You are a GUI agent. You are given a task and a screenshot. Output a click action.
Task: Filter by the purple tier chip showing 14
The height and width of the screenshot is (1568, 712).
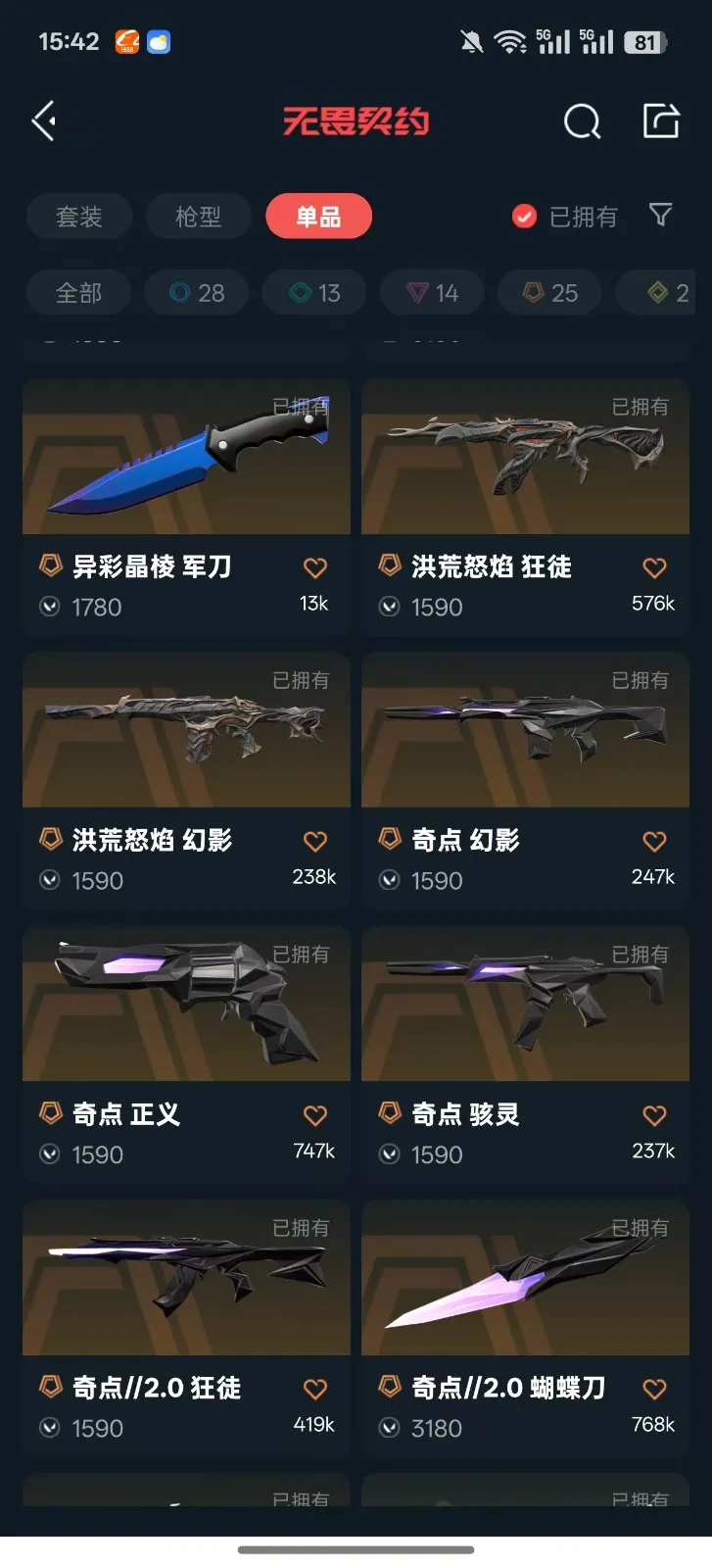pos(433,293)
